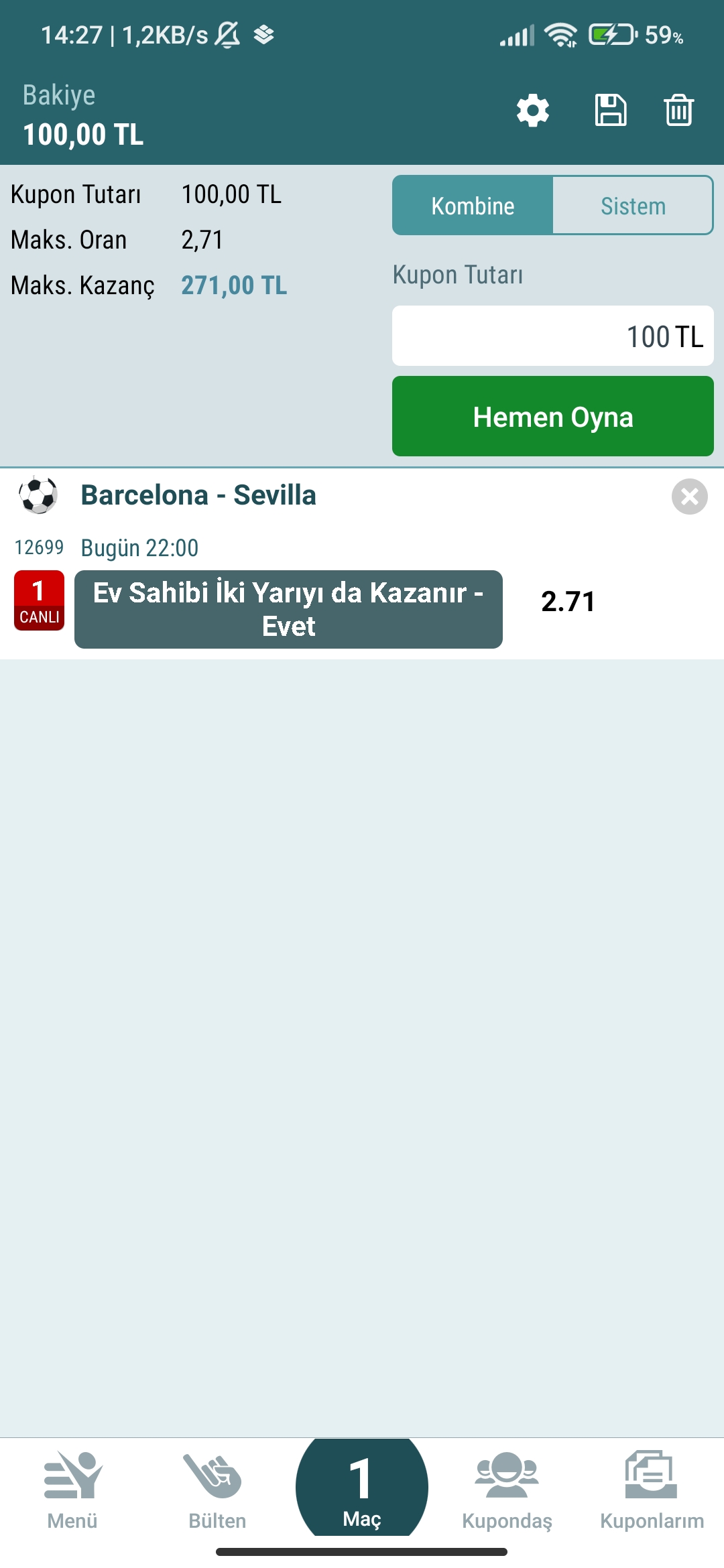Select the Kombine coupon type
The width and height of the screenshot is (724, 1568).
473,206
